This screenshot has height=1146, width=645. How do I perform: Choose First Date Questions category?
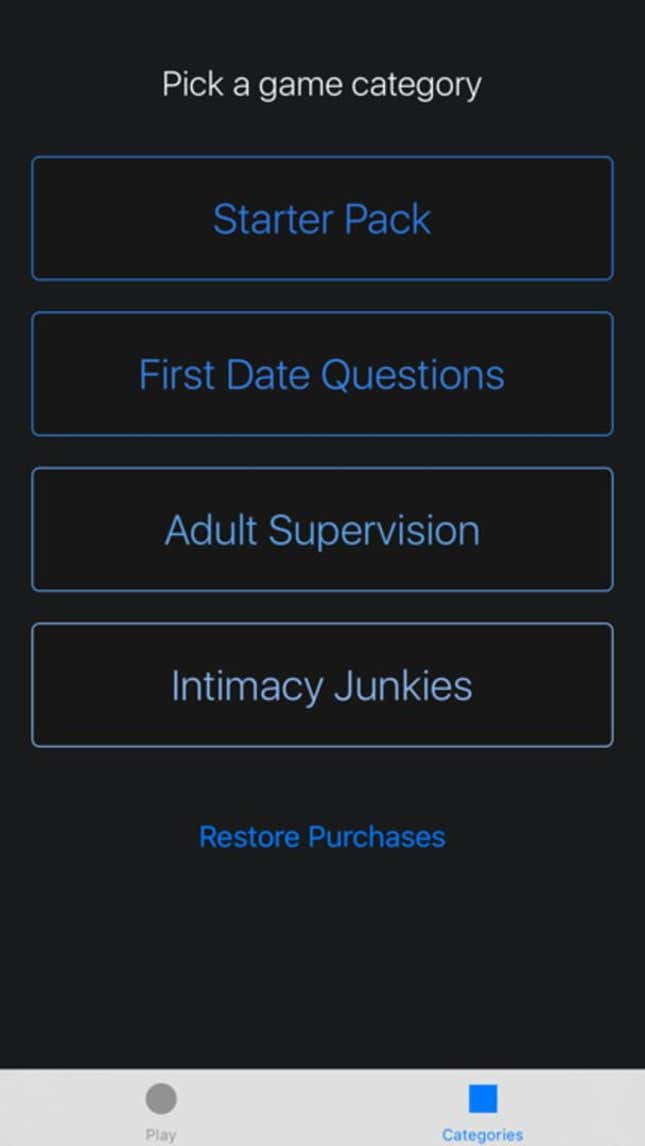click(322, 374)
